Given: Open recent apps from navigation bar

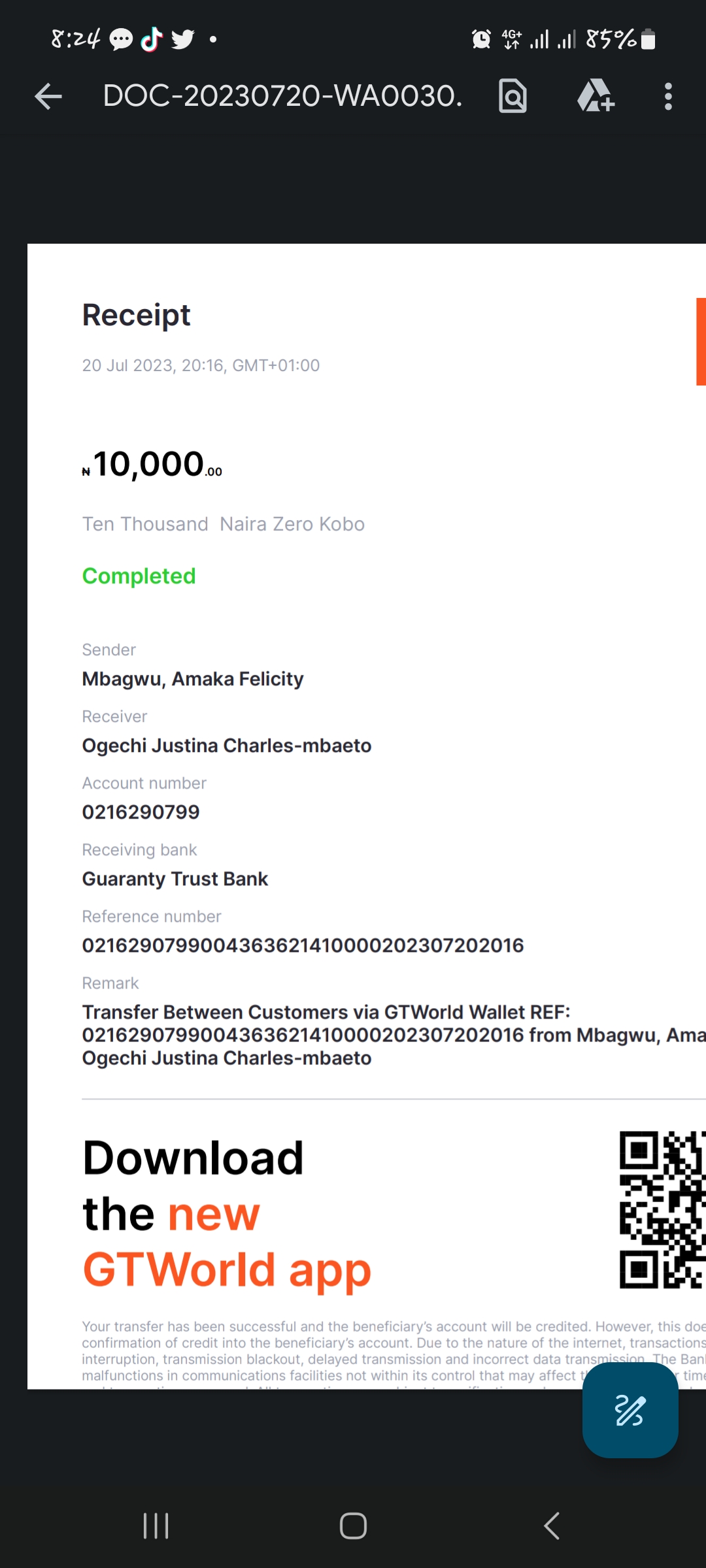Looking at the screenshot, I should click(x=156, y=1526).
